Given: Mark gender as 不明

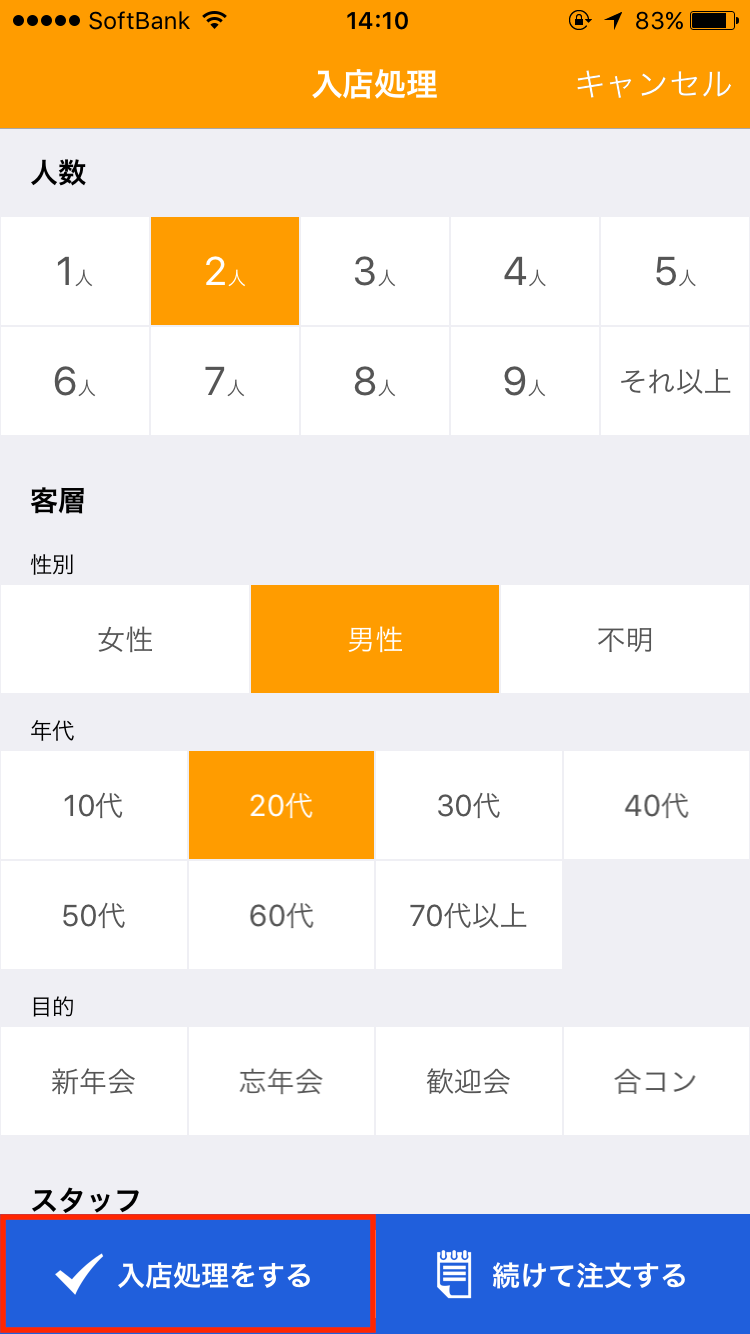Looking at the screenshot, I should pos(625,639).
